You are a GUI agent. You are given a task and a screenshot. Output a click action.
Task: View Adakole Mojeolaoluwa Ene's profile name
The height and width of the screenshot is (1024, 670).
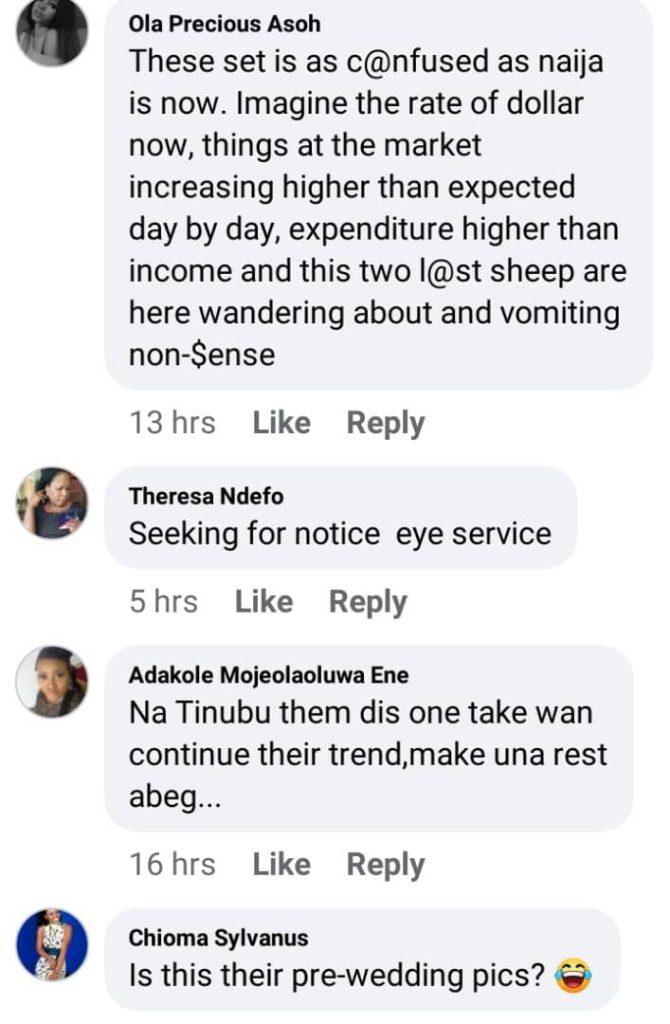[268, 675]
